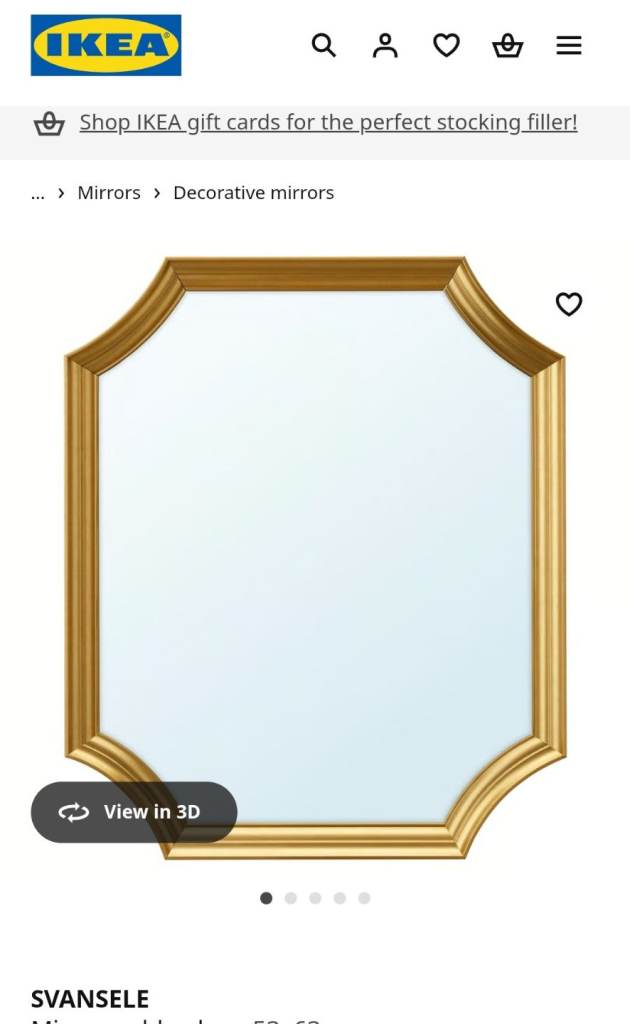The height and width of the screenshot is (1024, 630).
Task: Open the hamburger menu
Action: 569,45
